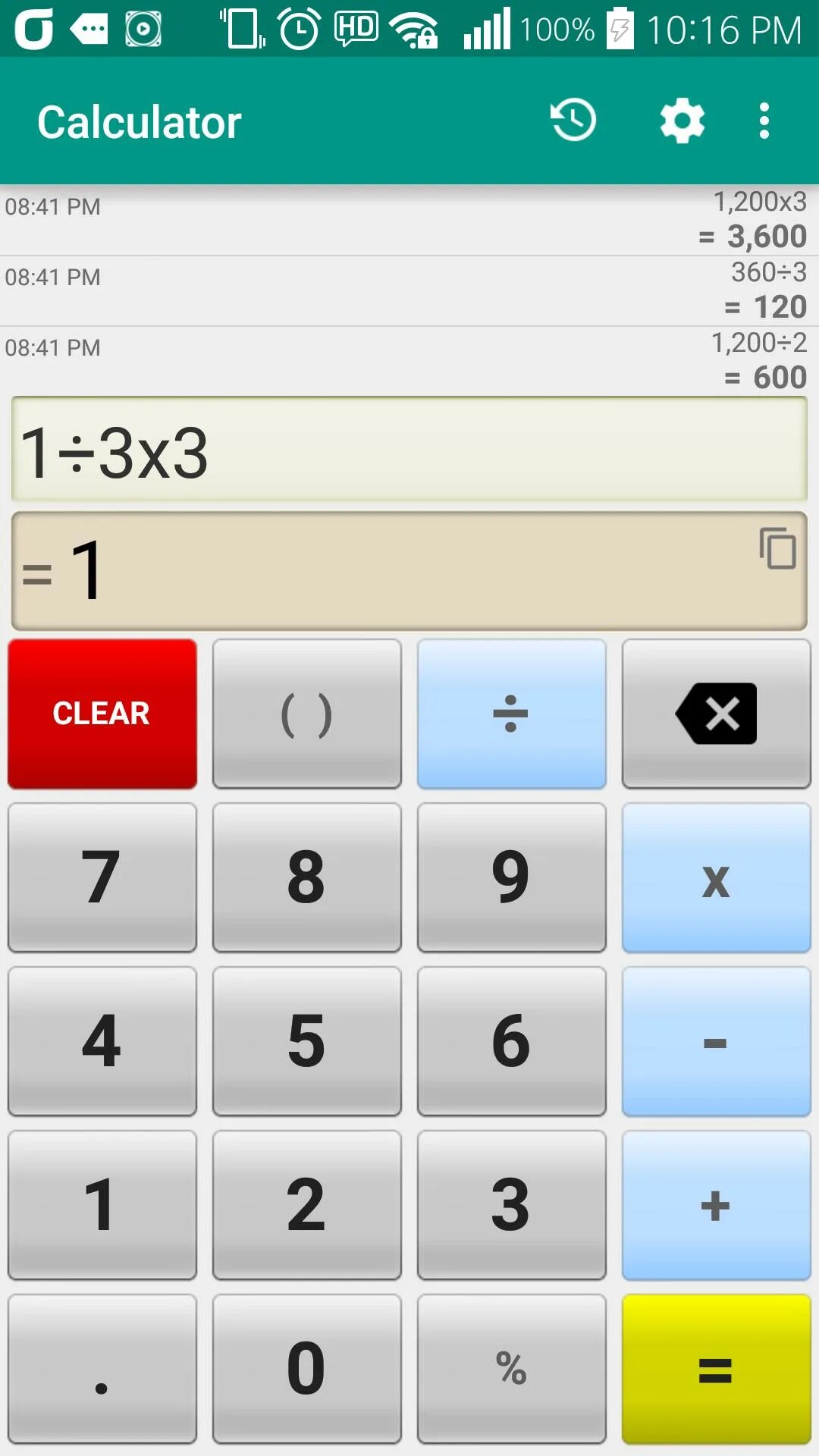Select the 360÷3 history entry
Viewport: 819px width, 1456px height.
pyautogui.click(x=409, y=291)
